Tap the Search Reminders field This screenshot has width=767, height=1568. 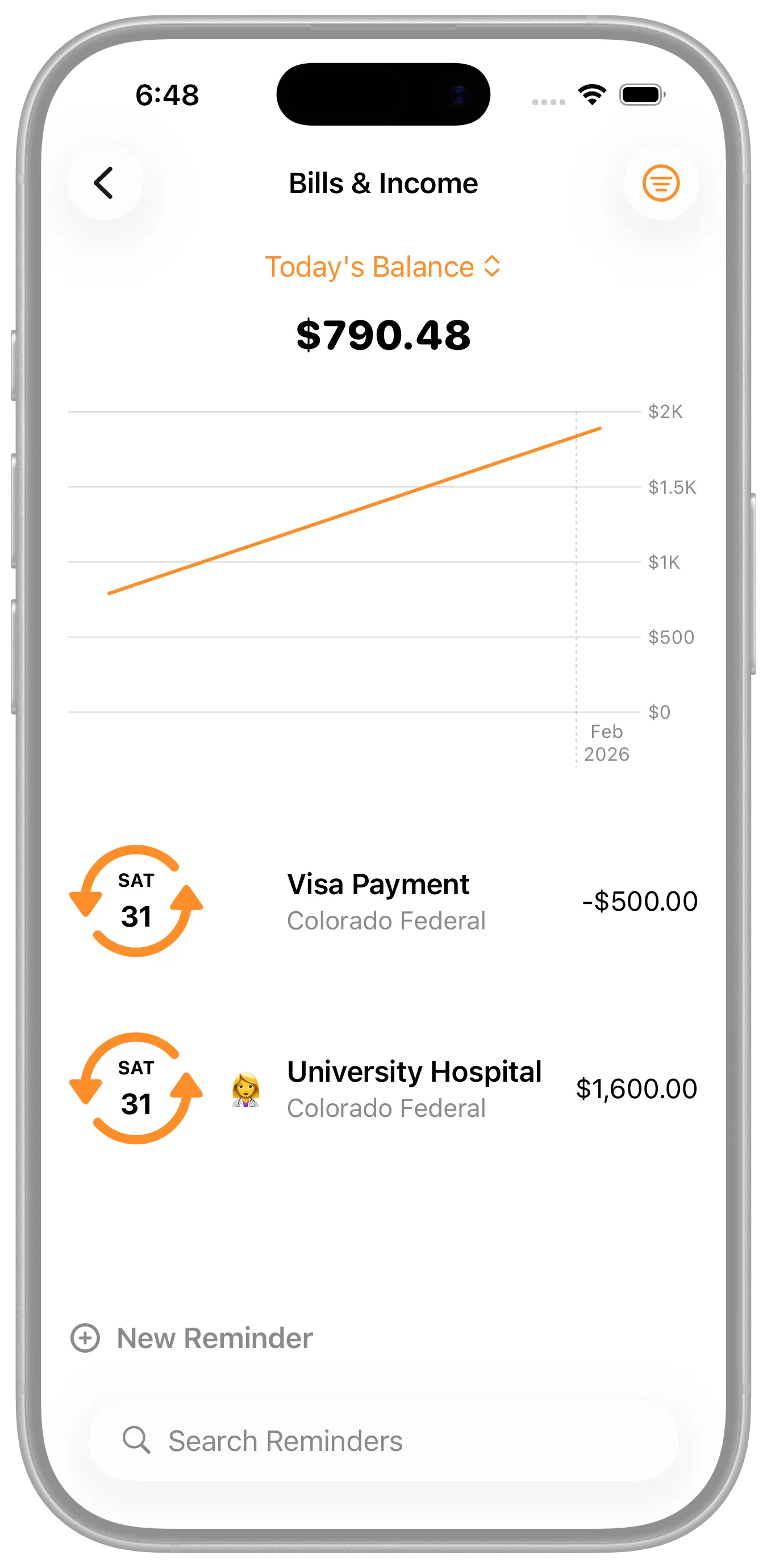pyautogui.click(x=383, y=1441)
